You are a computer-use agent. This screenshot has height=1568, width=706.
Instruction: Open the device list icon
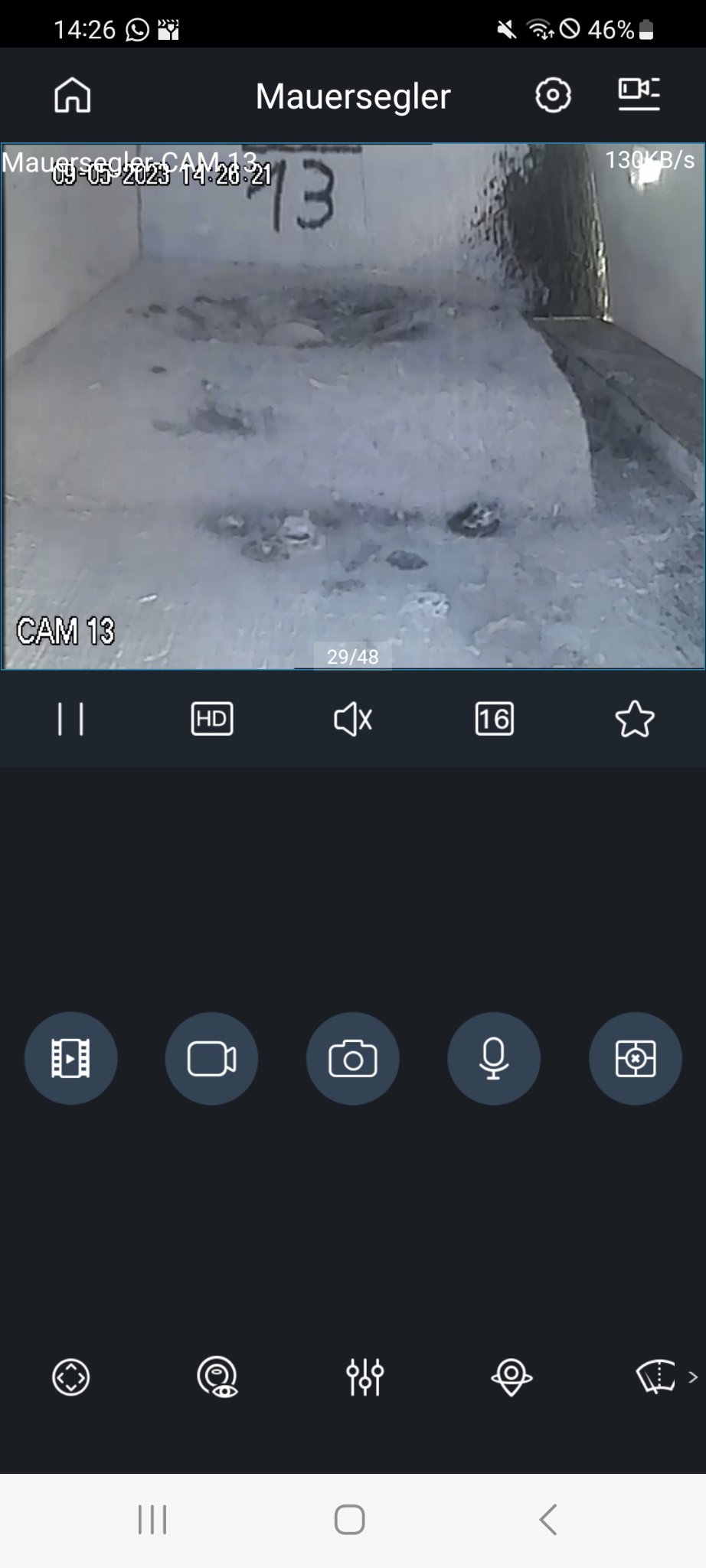639,95
